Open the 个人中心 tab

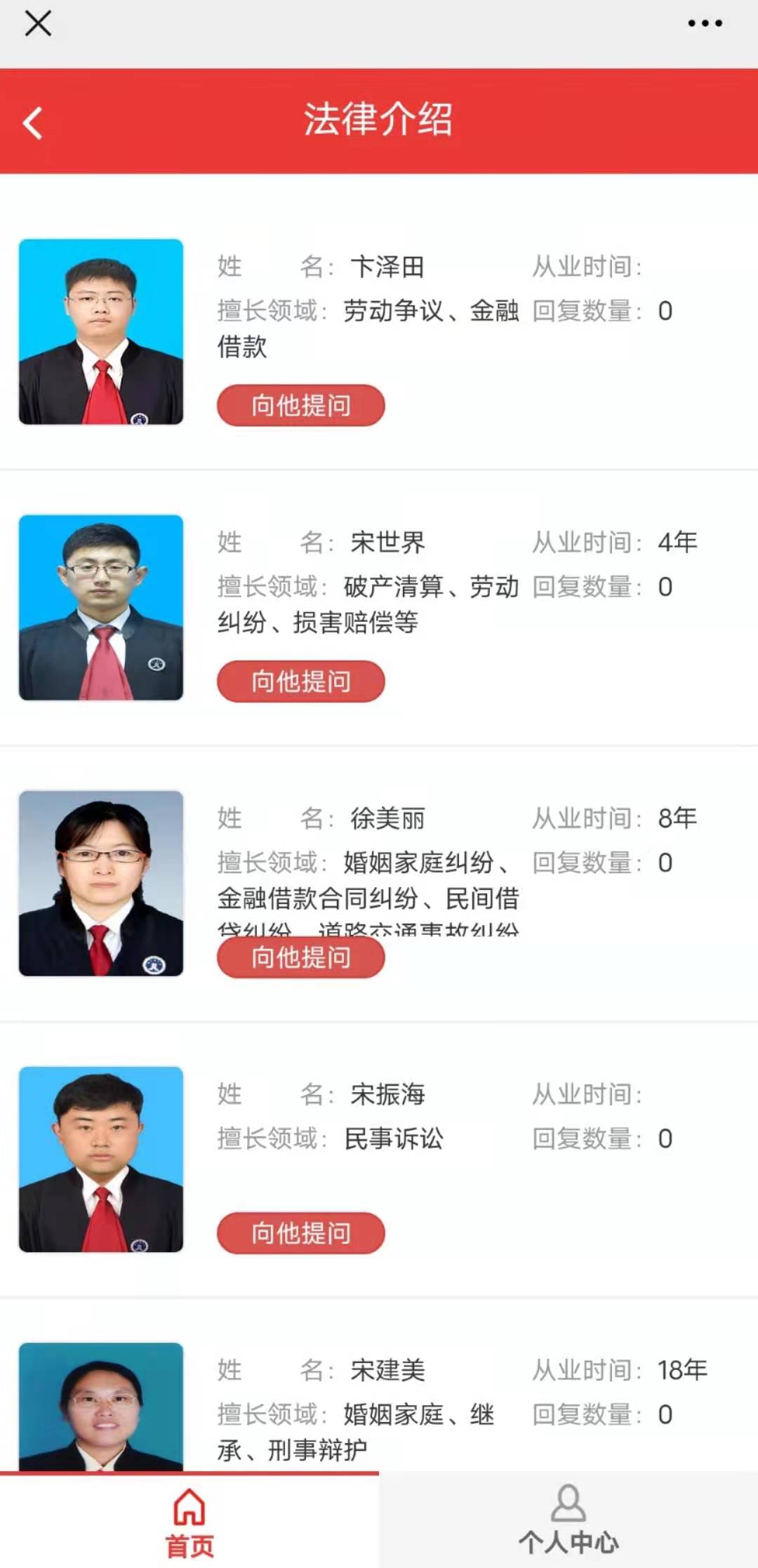tap(568, 1521)
